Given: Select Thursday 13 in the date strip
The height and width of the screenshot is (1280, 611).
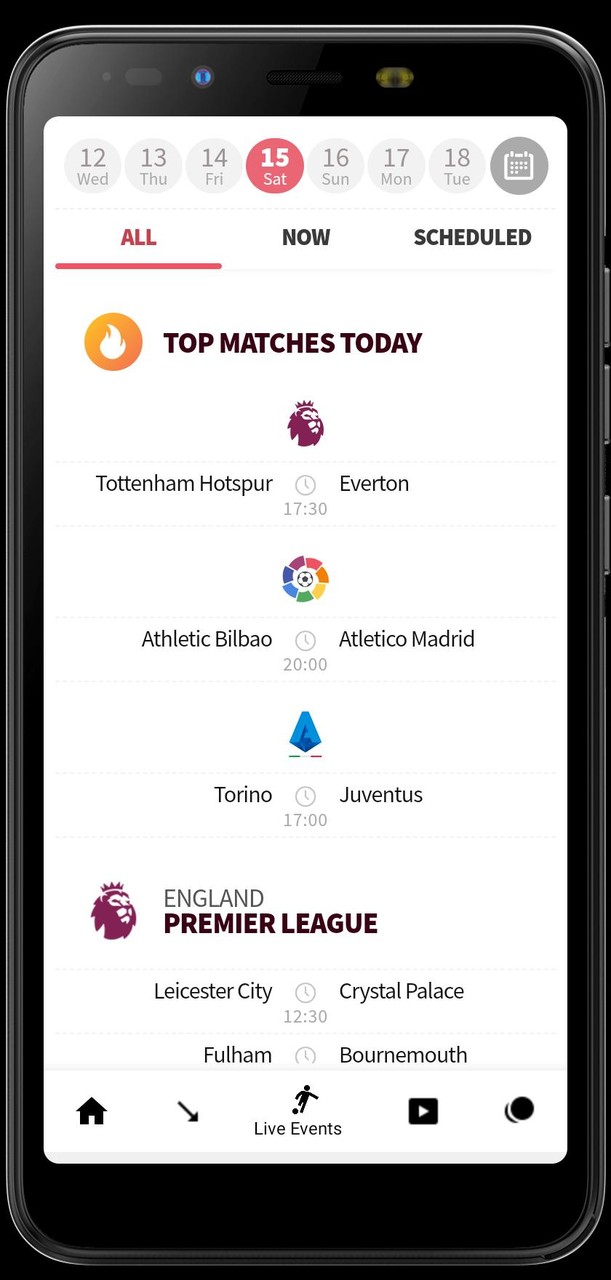Looking at the screenshot, I should [x=154, y=166].
